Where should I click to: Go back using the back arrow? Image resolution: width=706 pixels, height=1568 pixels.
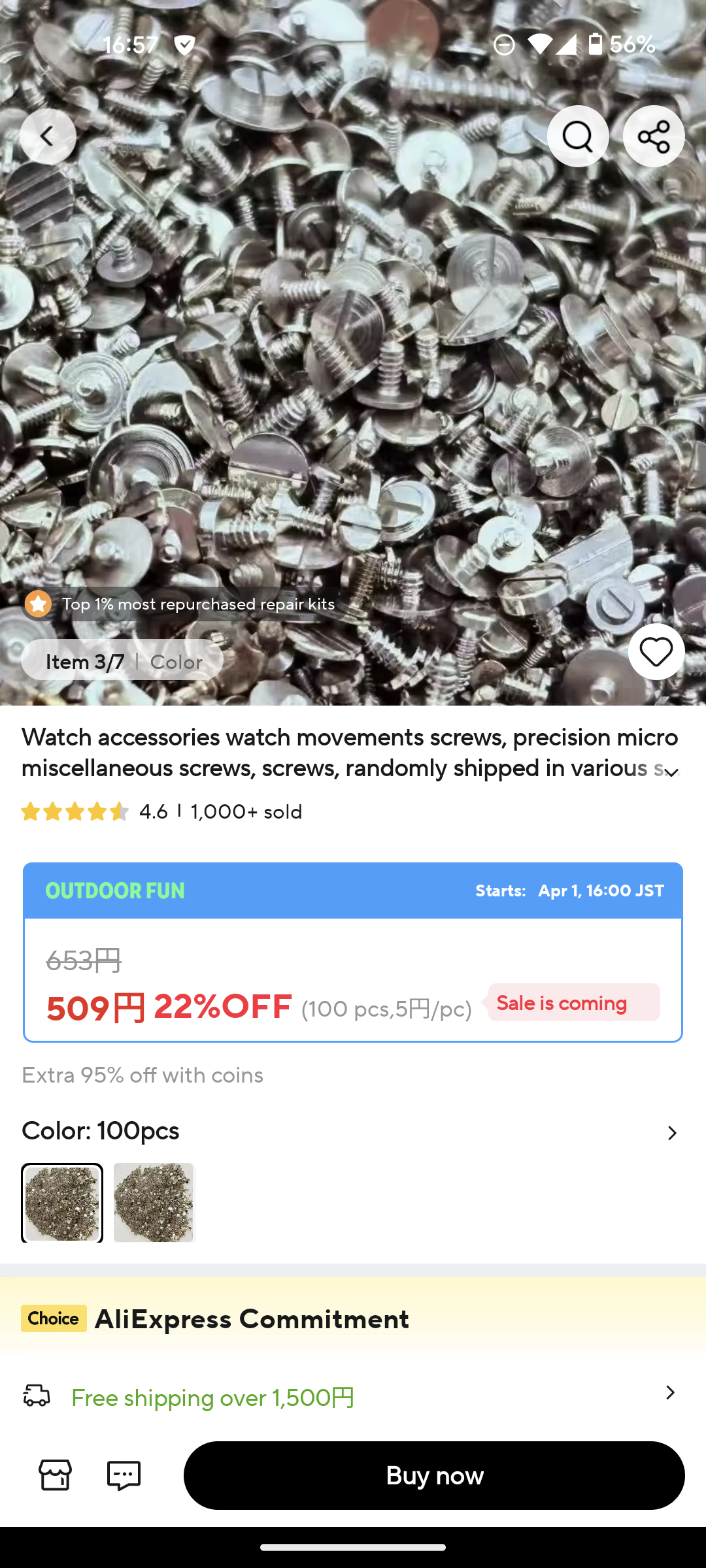point(47,137)
